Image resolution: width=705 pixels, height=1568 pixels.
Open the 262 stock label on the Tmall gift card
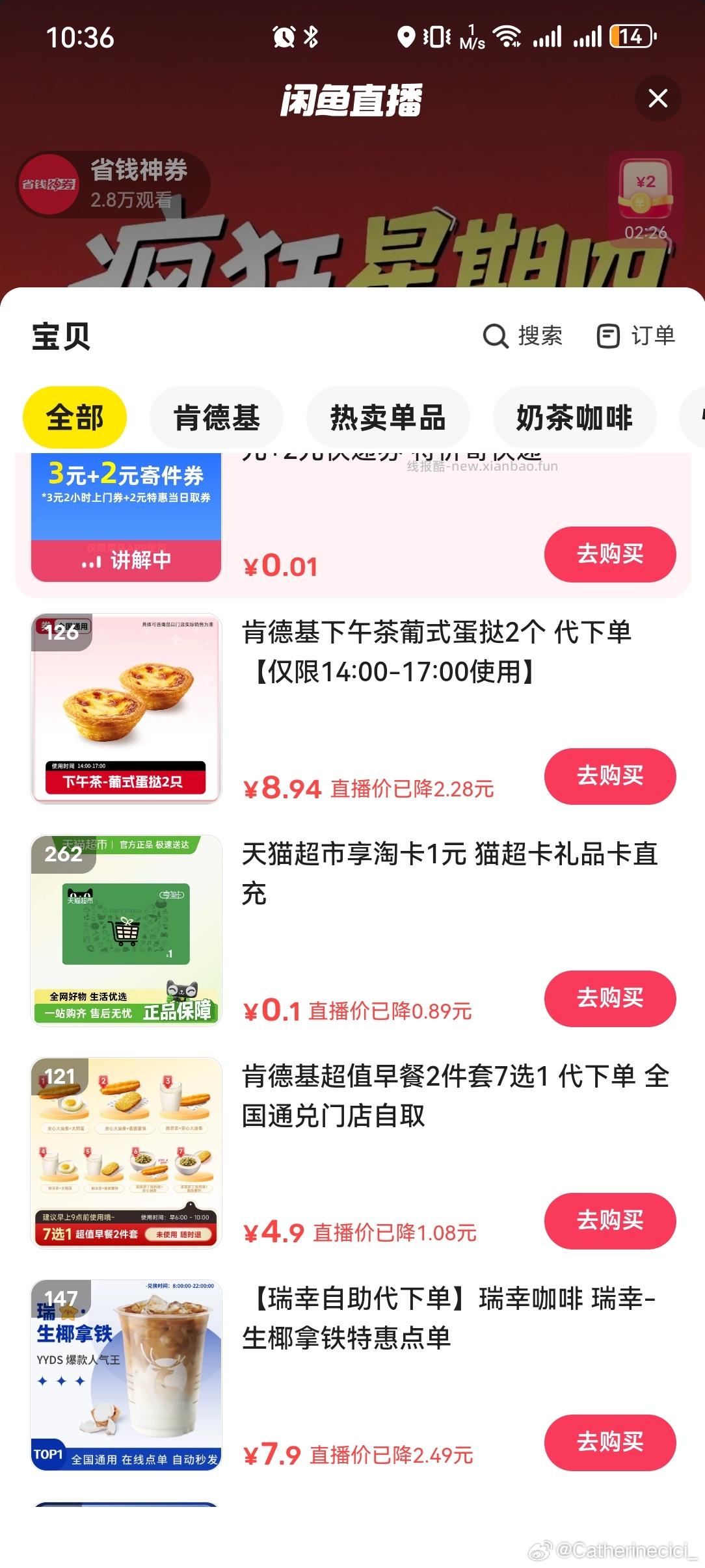click(x=63, y=853)
